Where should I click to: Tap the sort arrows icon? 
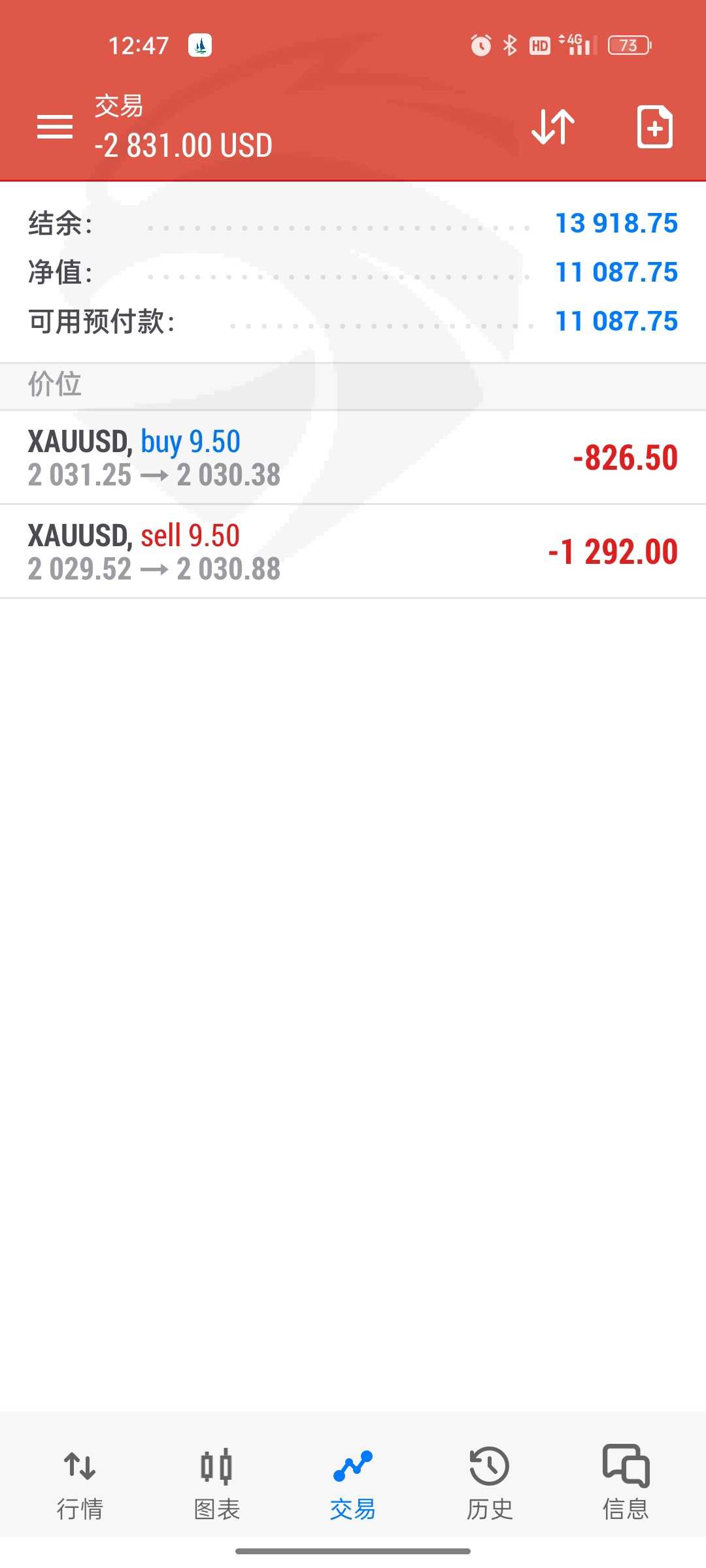(553, 126)
